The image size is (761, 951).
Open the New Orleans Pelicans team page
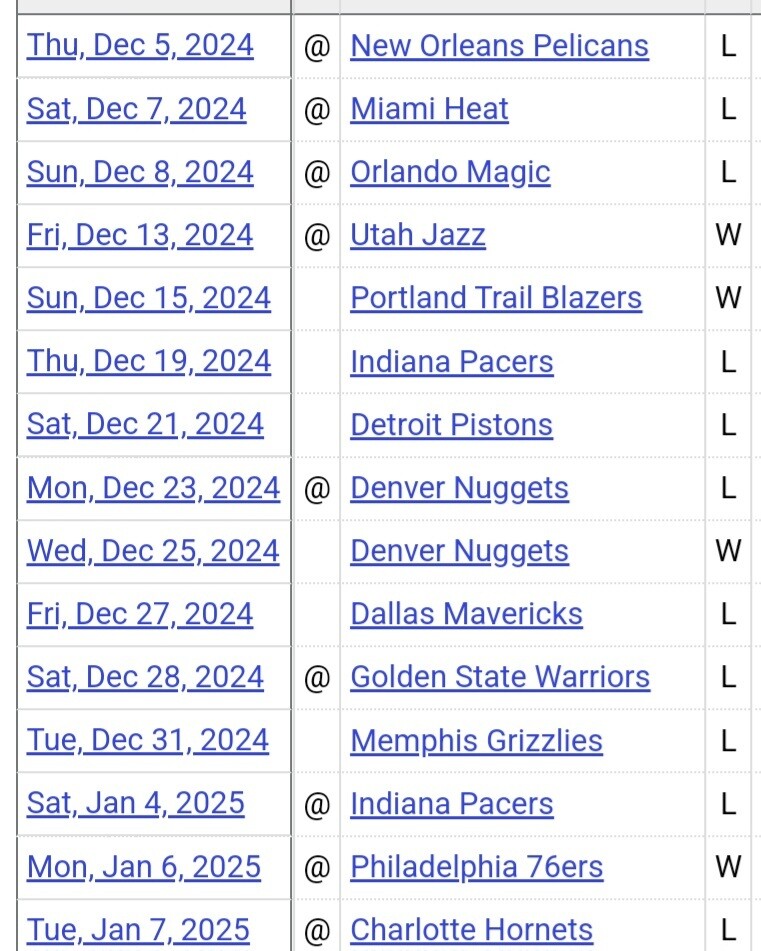coord(500,45)
